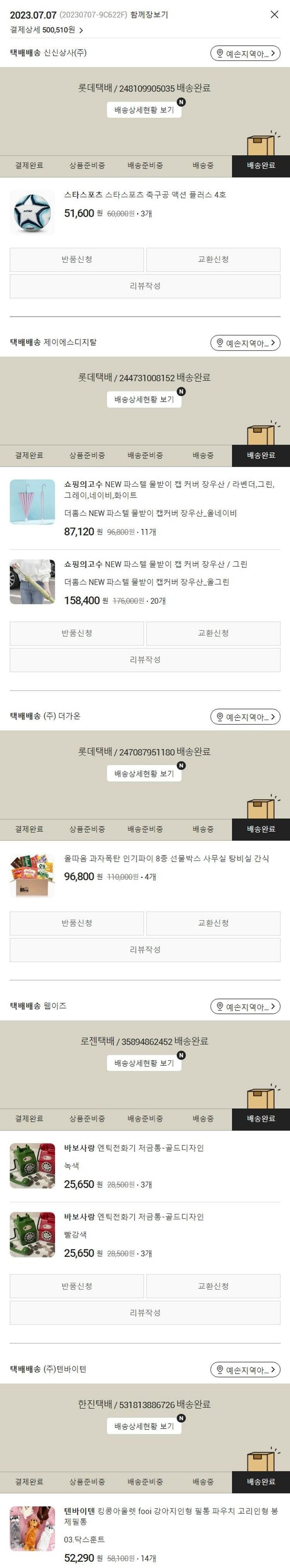This screenshot has width=290, height=1568.
Task: Write a review for the 스타스포츠 soccer ball
Action: click(x=145, y=286)
